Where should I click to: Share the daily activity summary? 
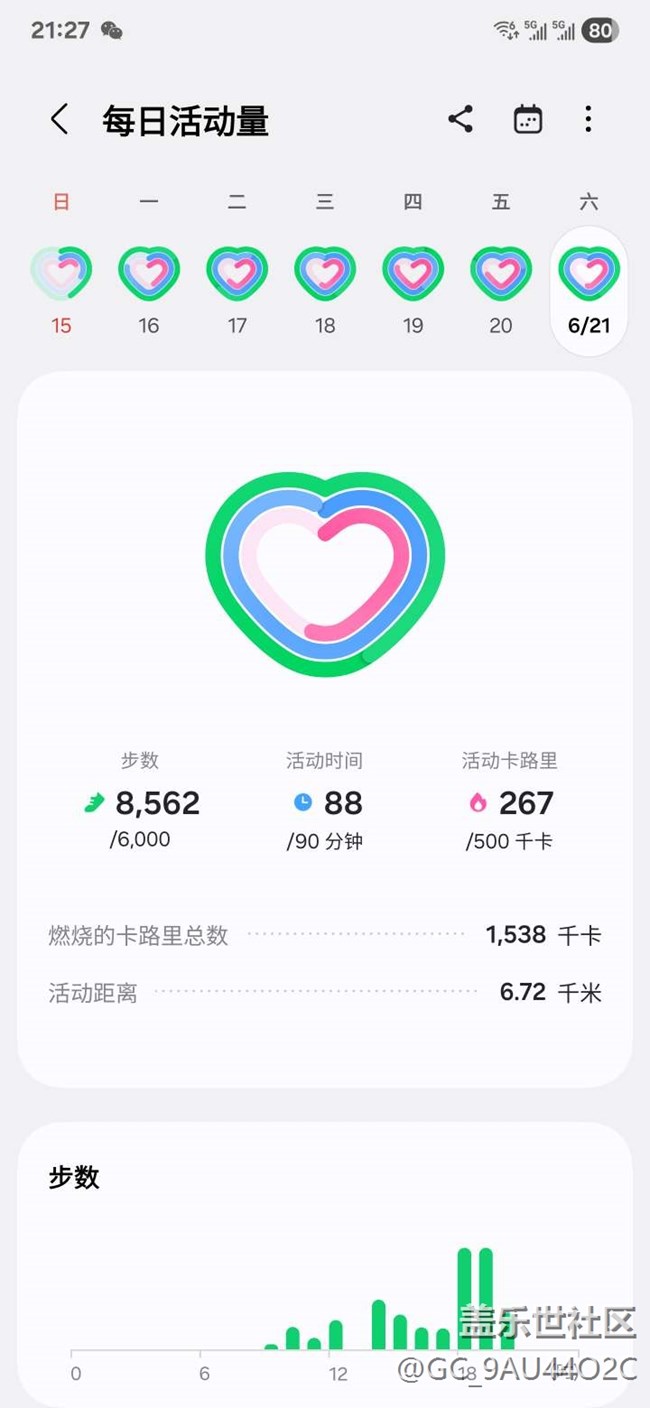point(460,120)
